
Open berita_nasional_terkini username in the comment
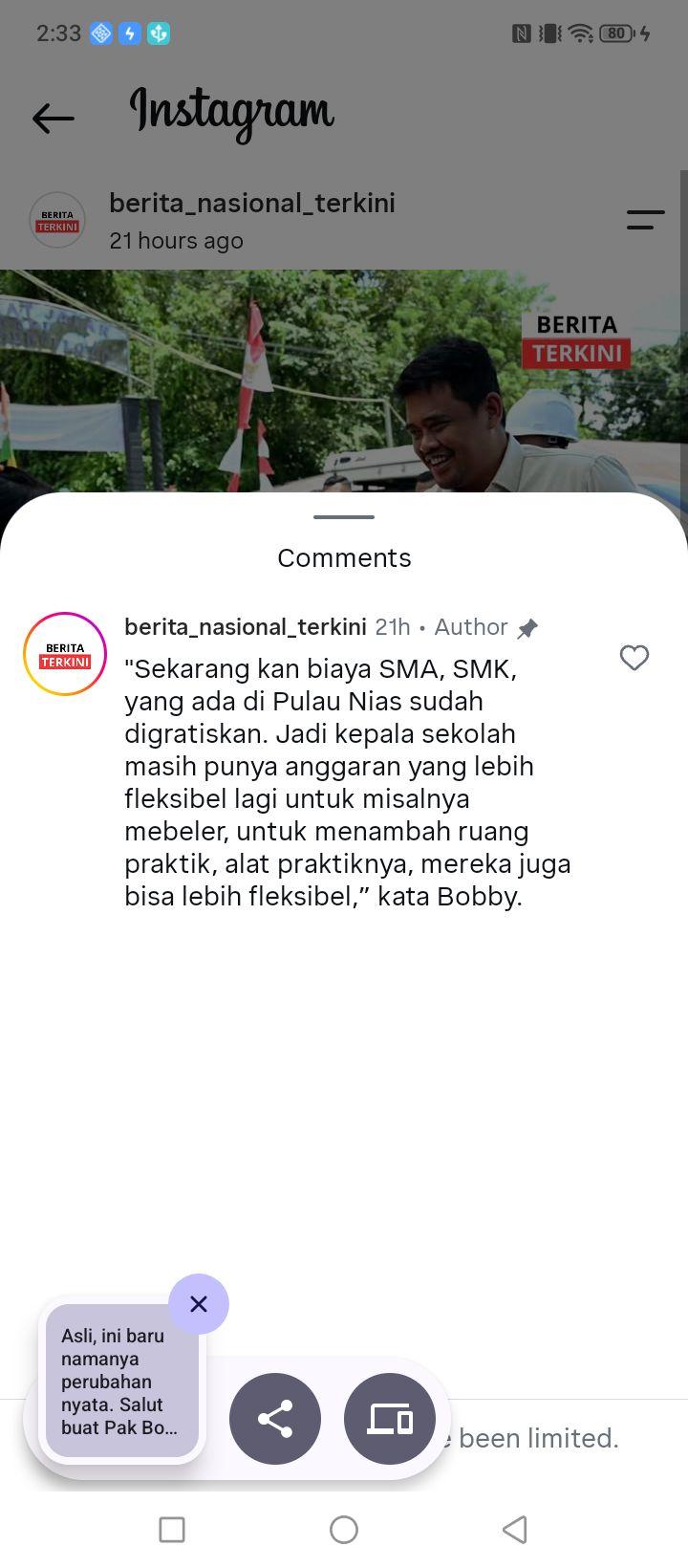tap(246, 627)
